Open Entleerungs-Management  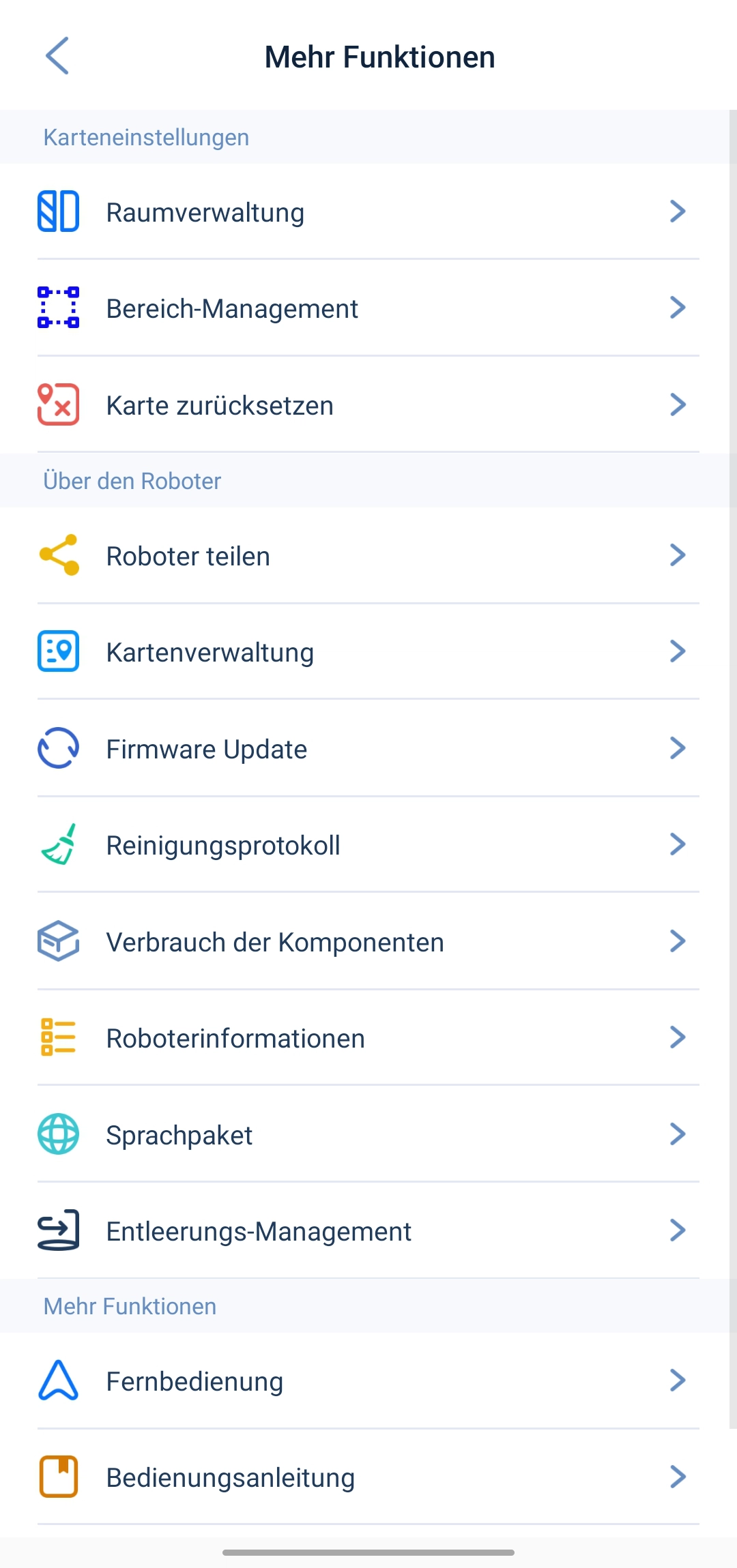tap(369, 1231)
